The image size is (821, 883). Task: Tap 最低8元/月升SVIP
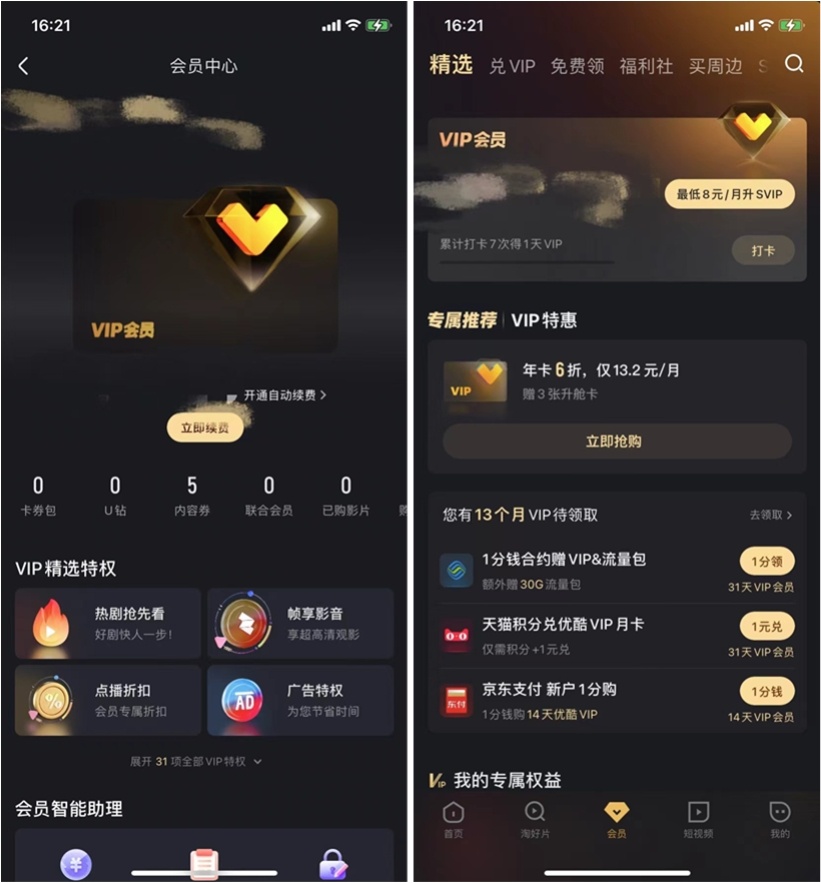click(729, 194)
